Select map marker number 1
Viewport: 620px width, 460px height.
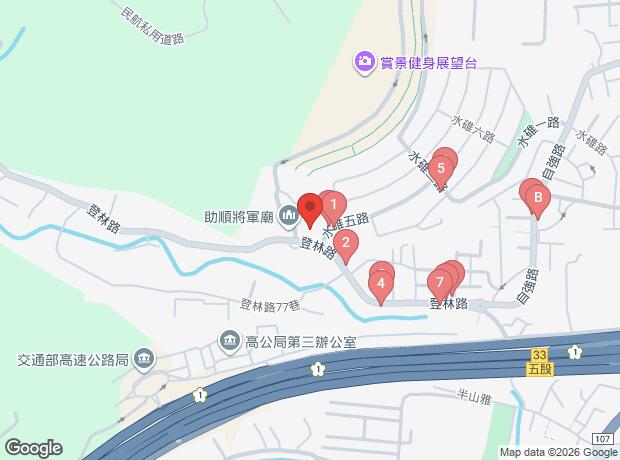tap(333, 204)
